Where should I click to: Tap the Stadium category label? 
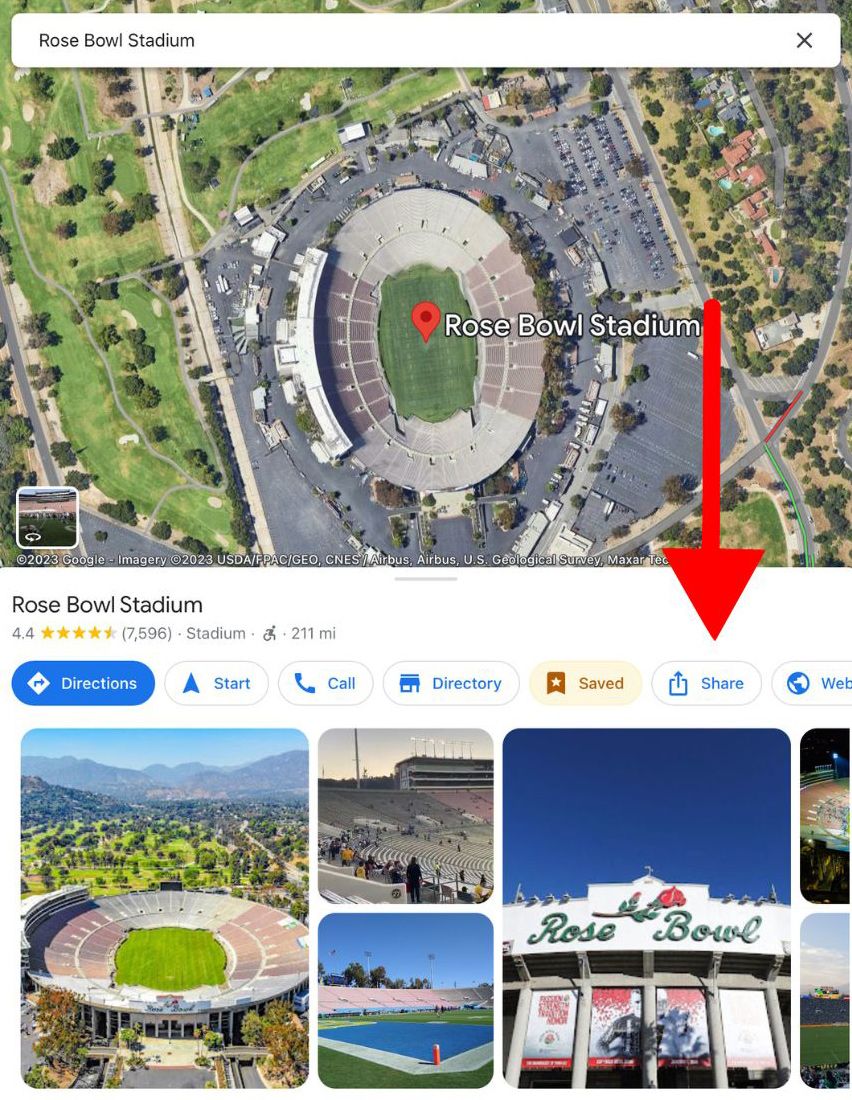pos(215,633)
